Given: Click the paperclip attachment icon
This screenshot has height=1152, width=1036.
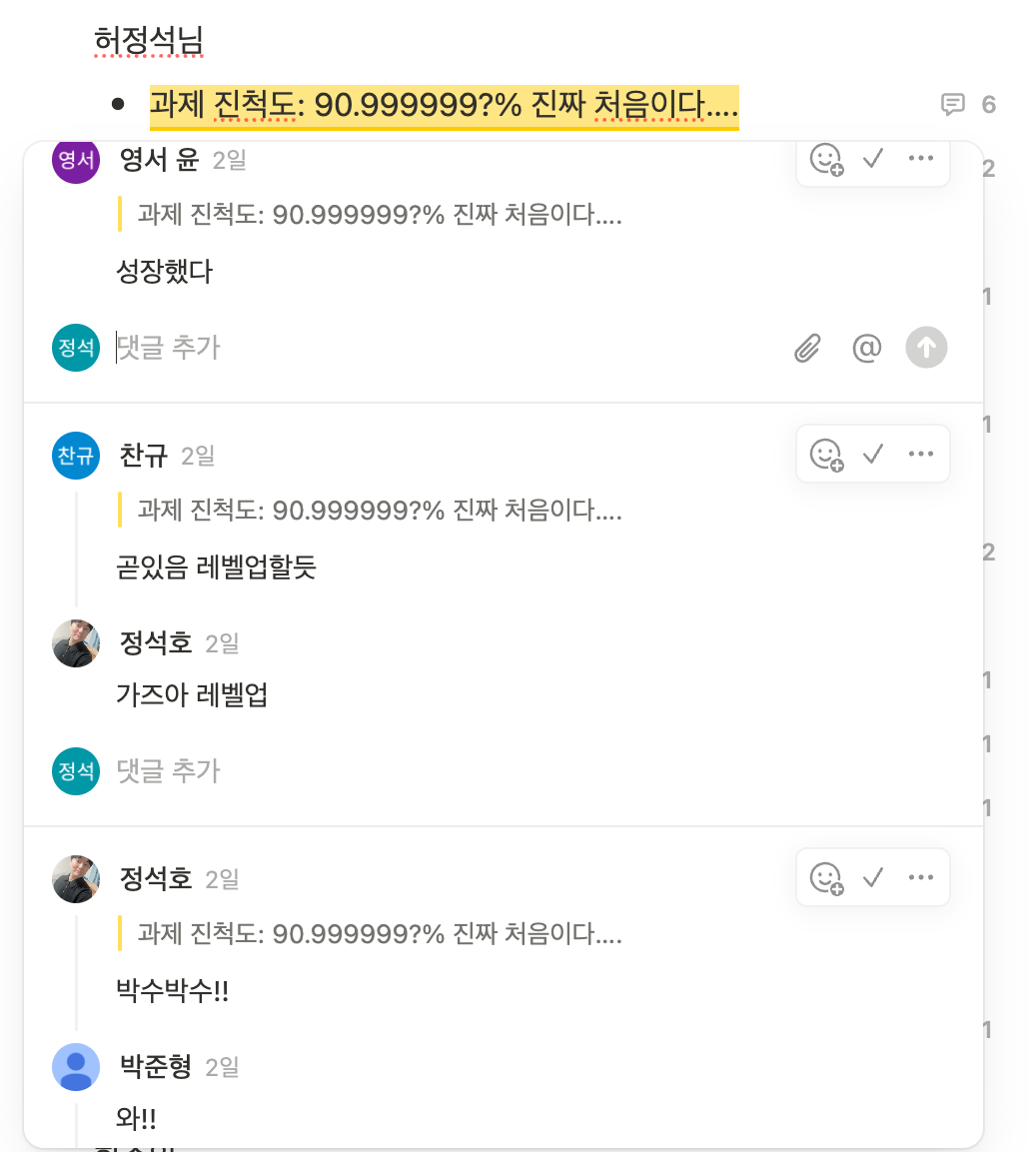Looking at the screenshot, I should pyautogui.click(x=806, y=348).
